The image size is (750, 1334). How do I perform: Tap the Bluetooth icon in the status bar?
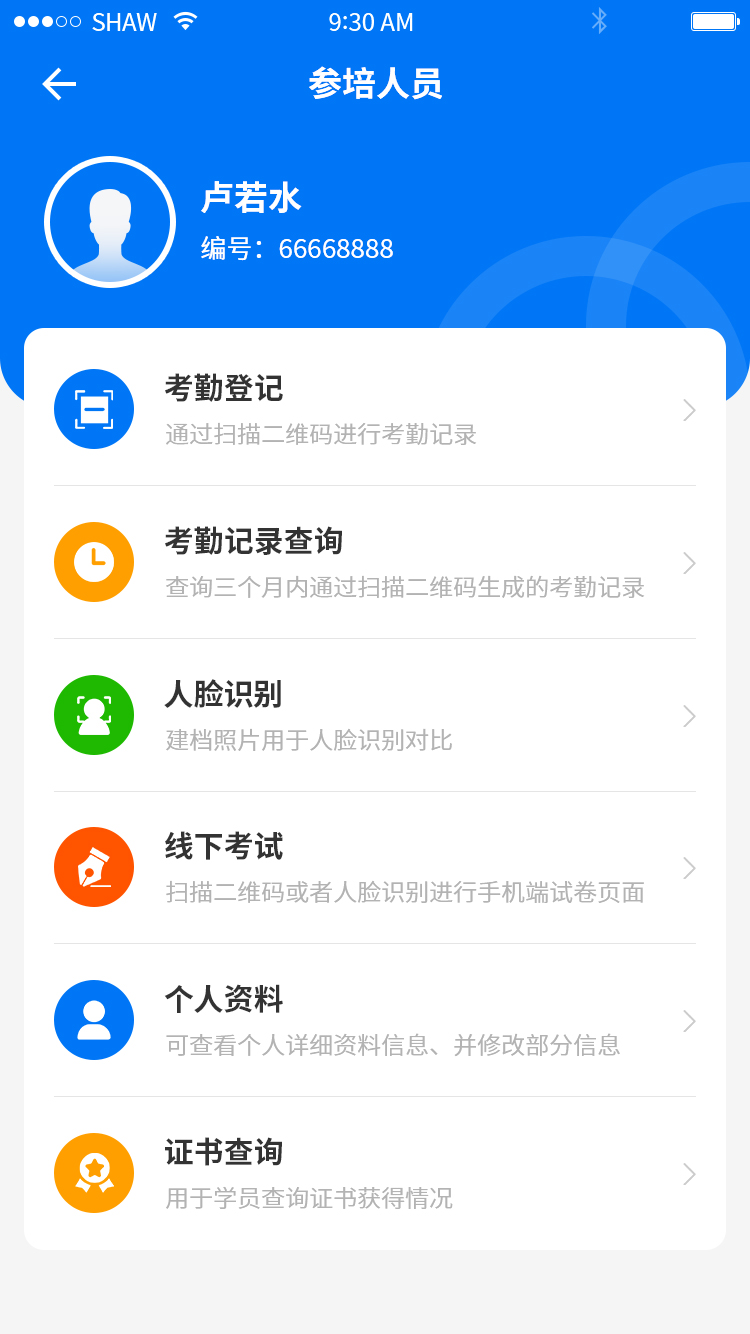point(600,19)
